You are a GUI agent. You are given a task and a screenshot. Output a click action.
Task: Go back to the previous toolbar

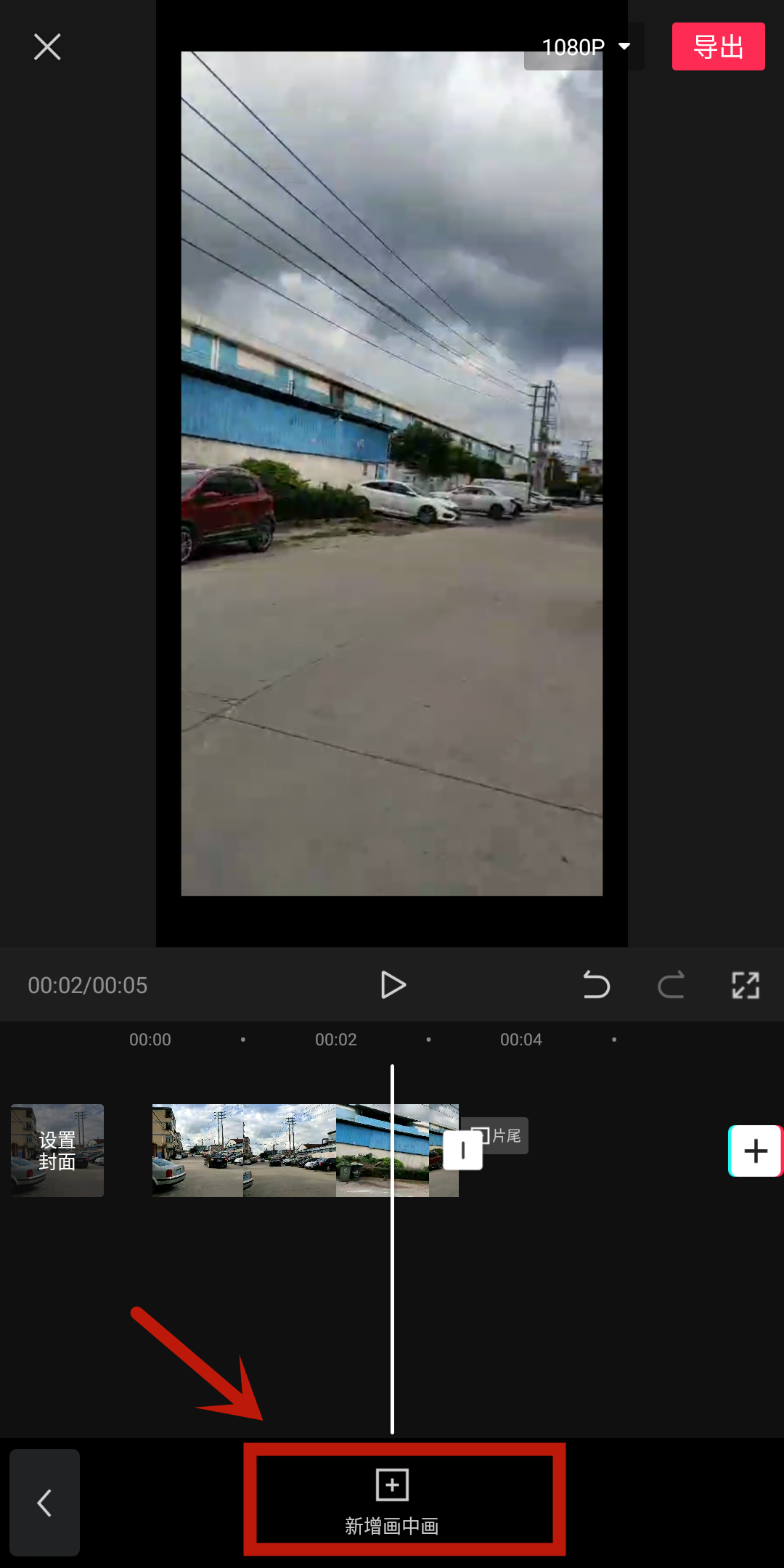[45, 1502]
